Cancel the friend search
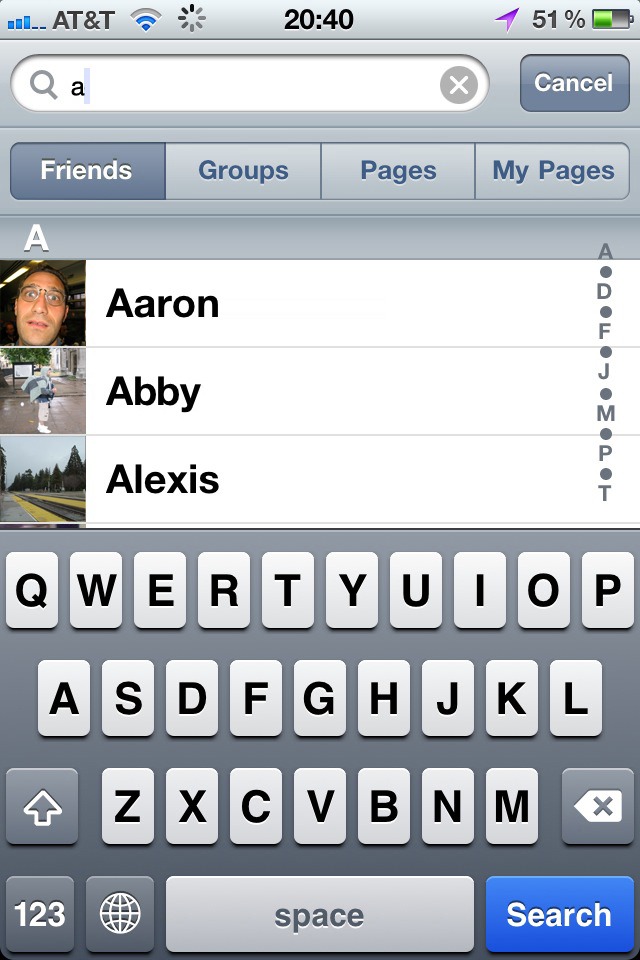Viewport: 640px width, 960px height. point(573,83)
